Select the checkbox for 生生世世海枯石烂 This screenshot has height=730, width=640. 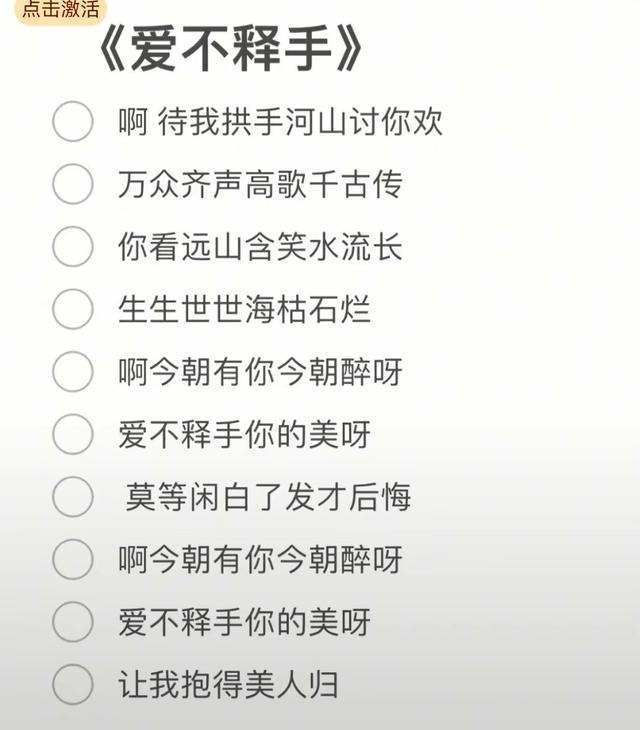(x=73, y=309)
